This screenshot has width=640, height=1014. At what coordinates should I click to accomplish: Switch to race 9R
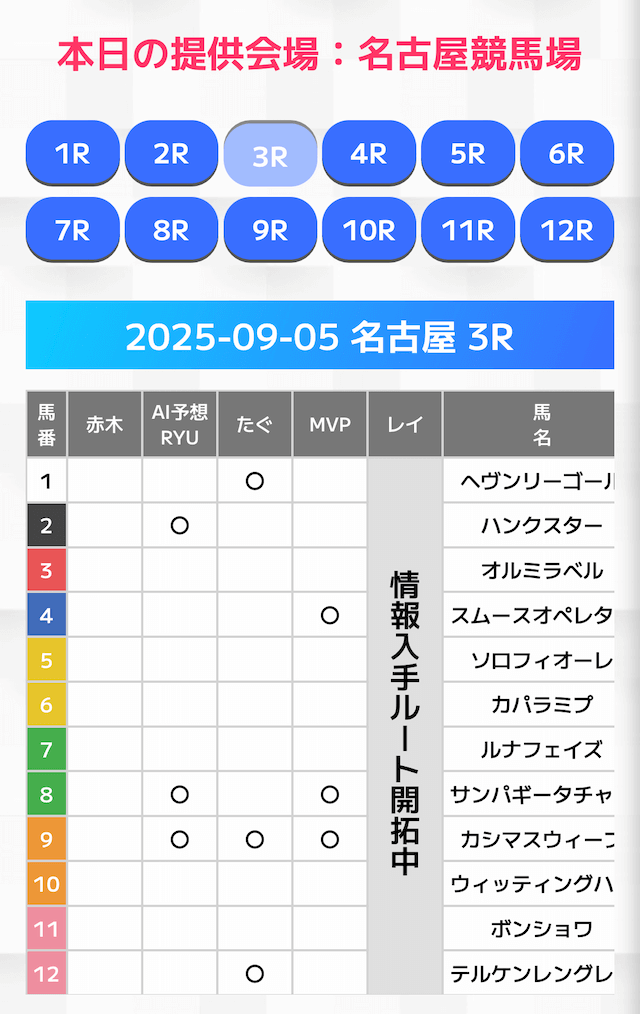tap(270, 229)
